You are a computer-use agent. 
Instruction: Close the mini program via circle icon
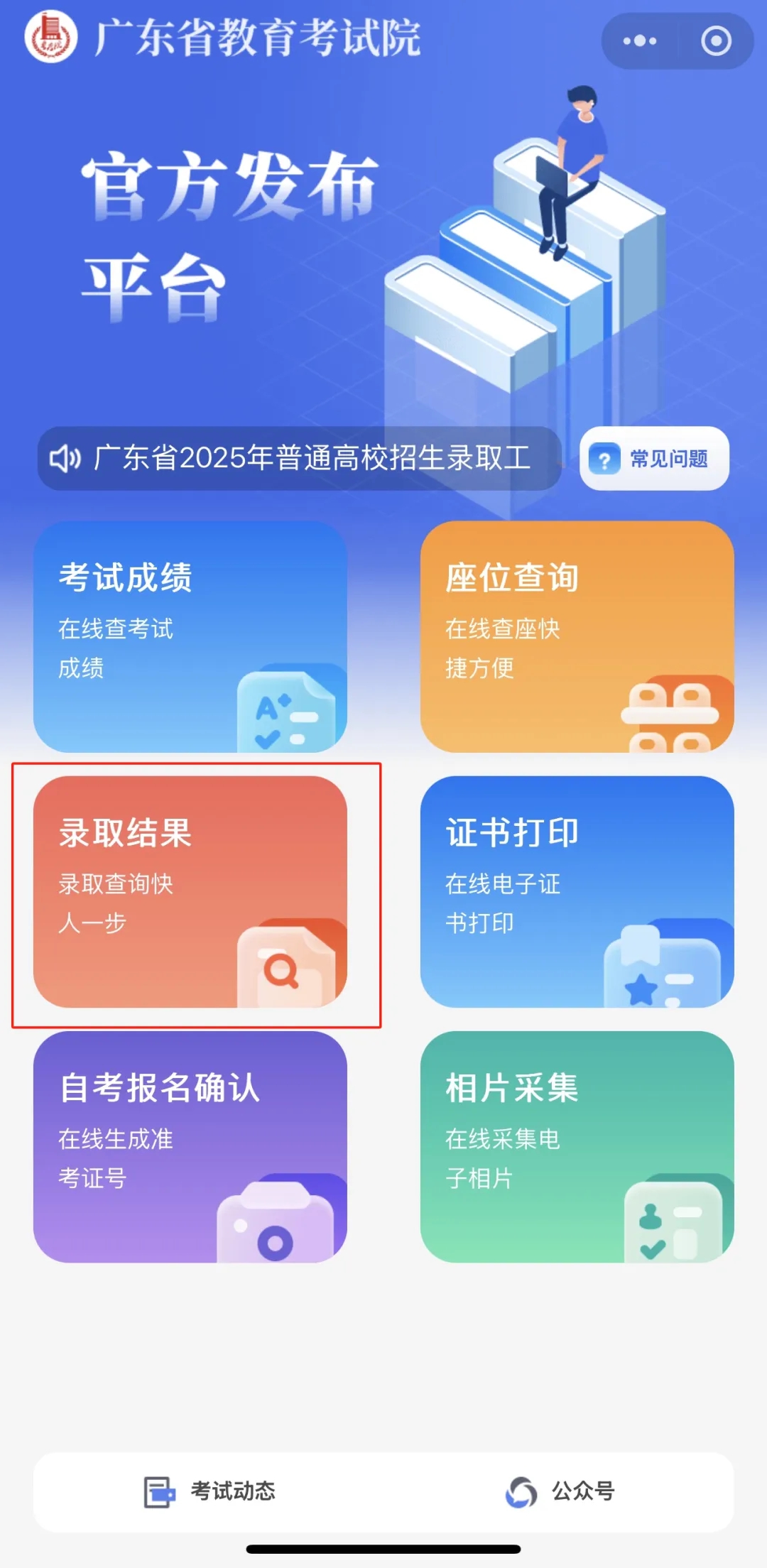pos(716,41)
